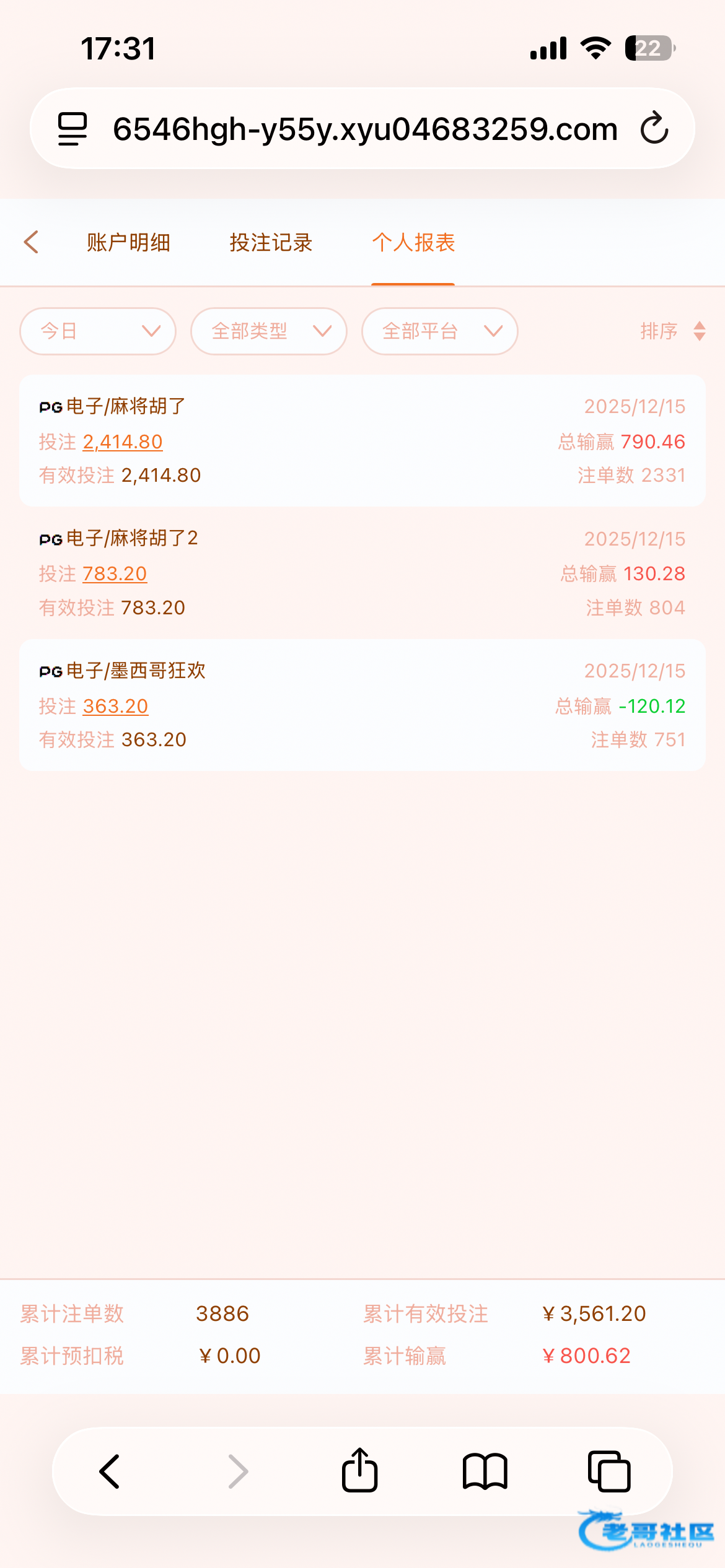Open the 全部平台 platform dropdown
This screenshot has width=725, height=1568.
tap(440, 331)
